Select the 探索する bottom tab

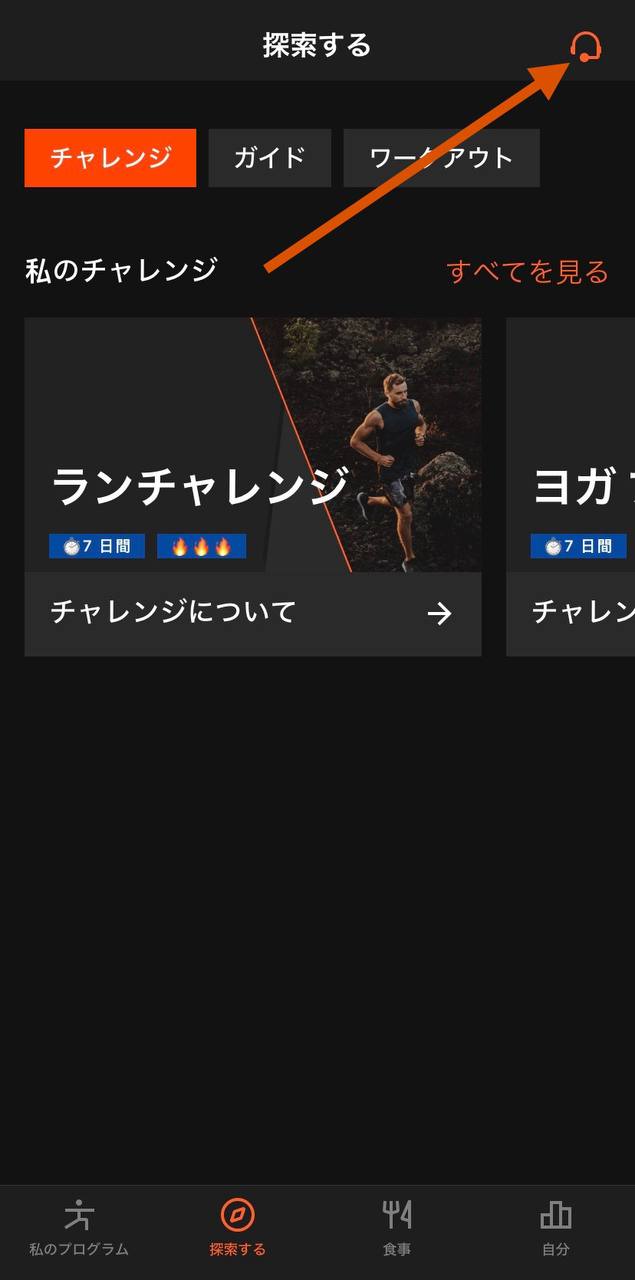click(x=238, y=1228)
